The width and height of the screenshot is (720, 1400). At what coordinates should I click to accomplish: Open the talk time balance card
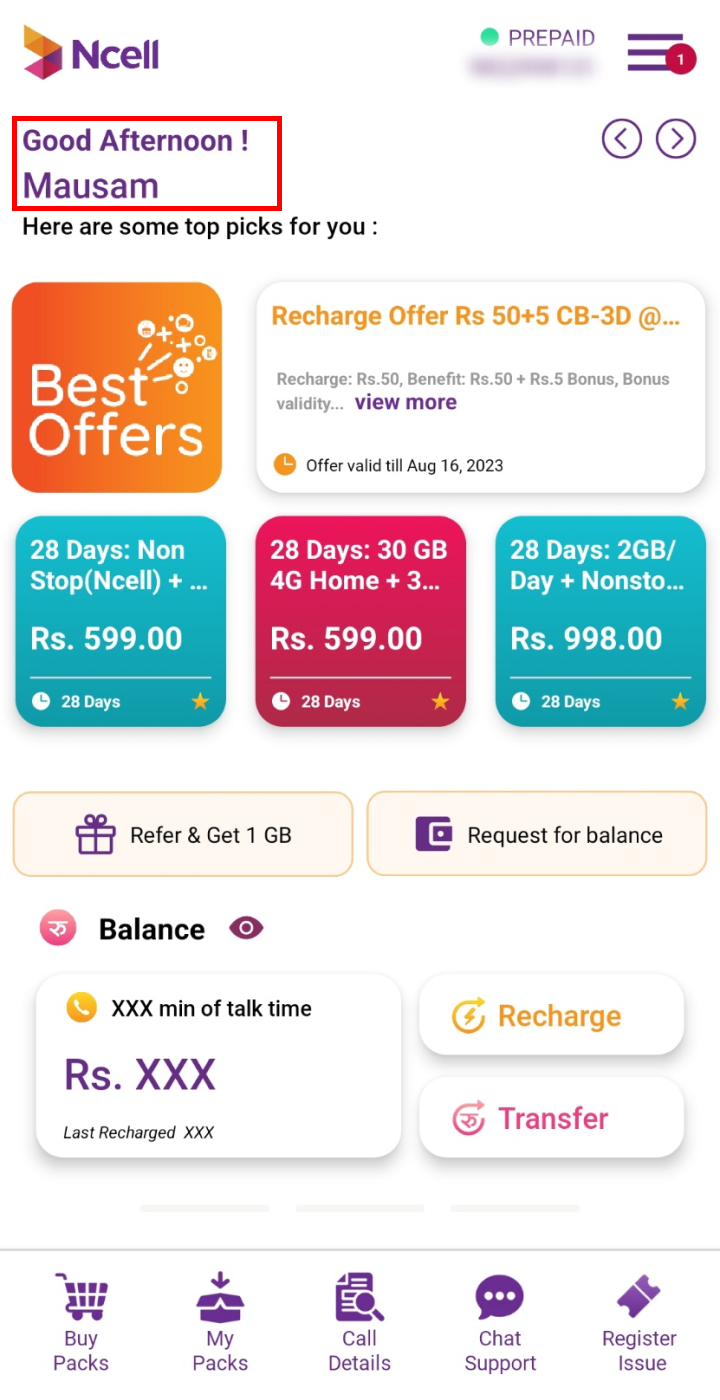click(x=218, y=1066)
